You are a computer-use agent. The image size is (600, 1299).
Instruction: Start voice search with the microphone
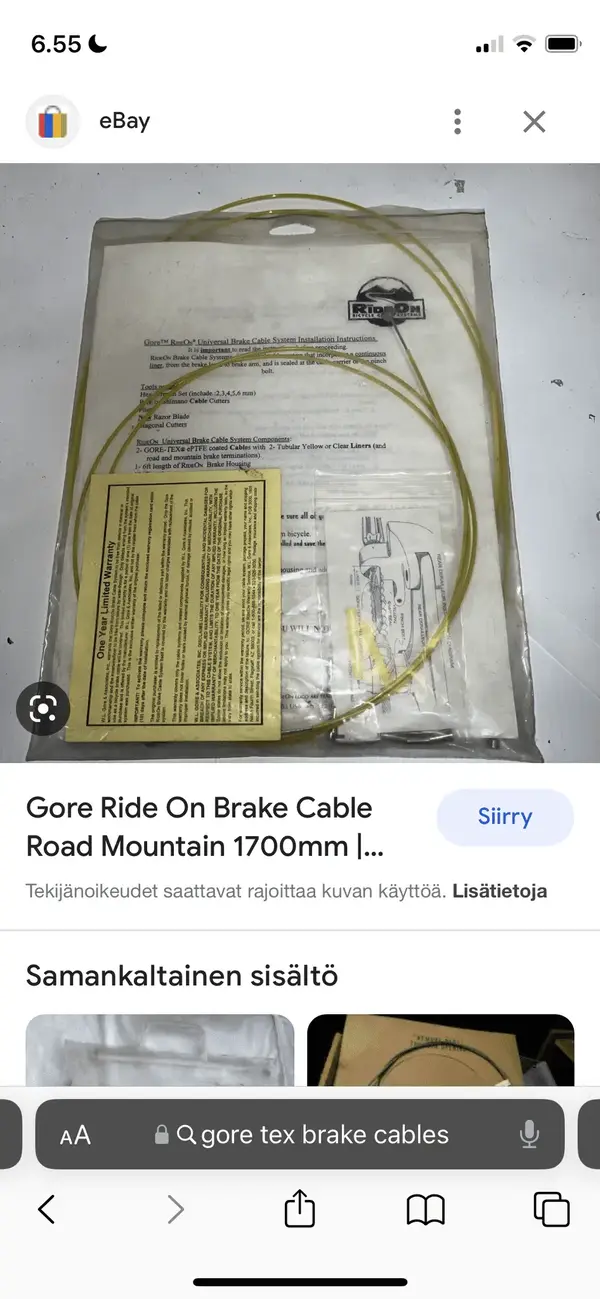[x=529, y=1135]
